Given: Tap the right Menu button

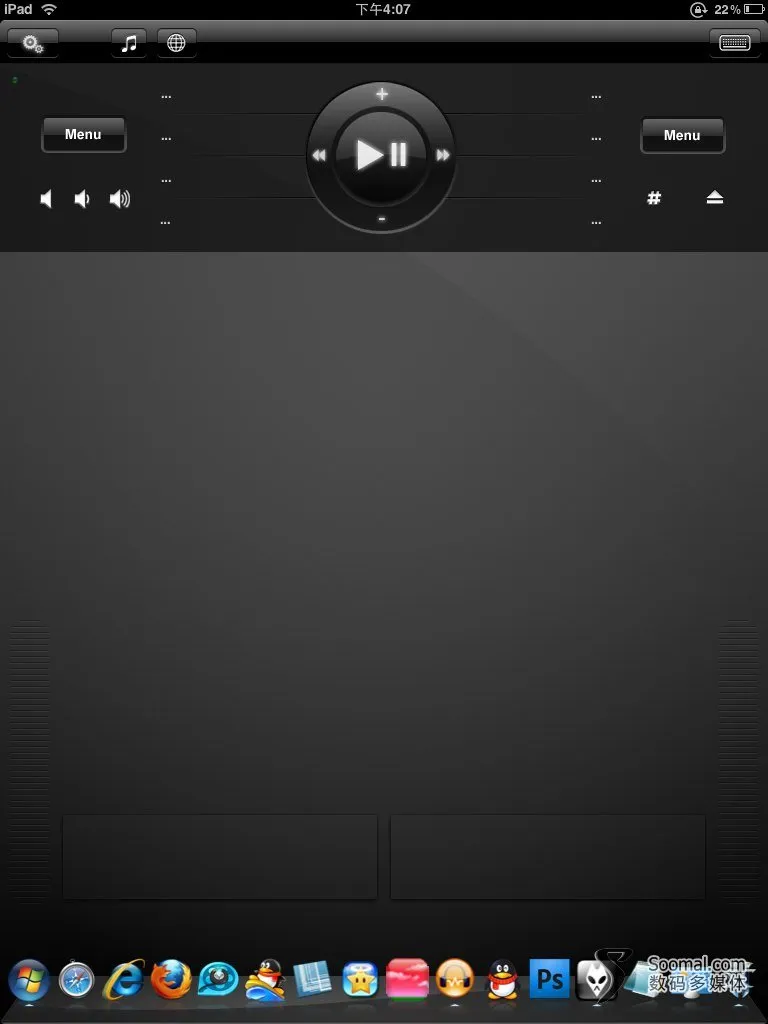Looking at the screenshot, I should click(682, 135).
